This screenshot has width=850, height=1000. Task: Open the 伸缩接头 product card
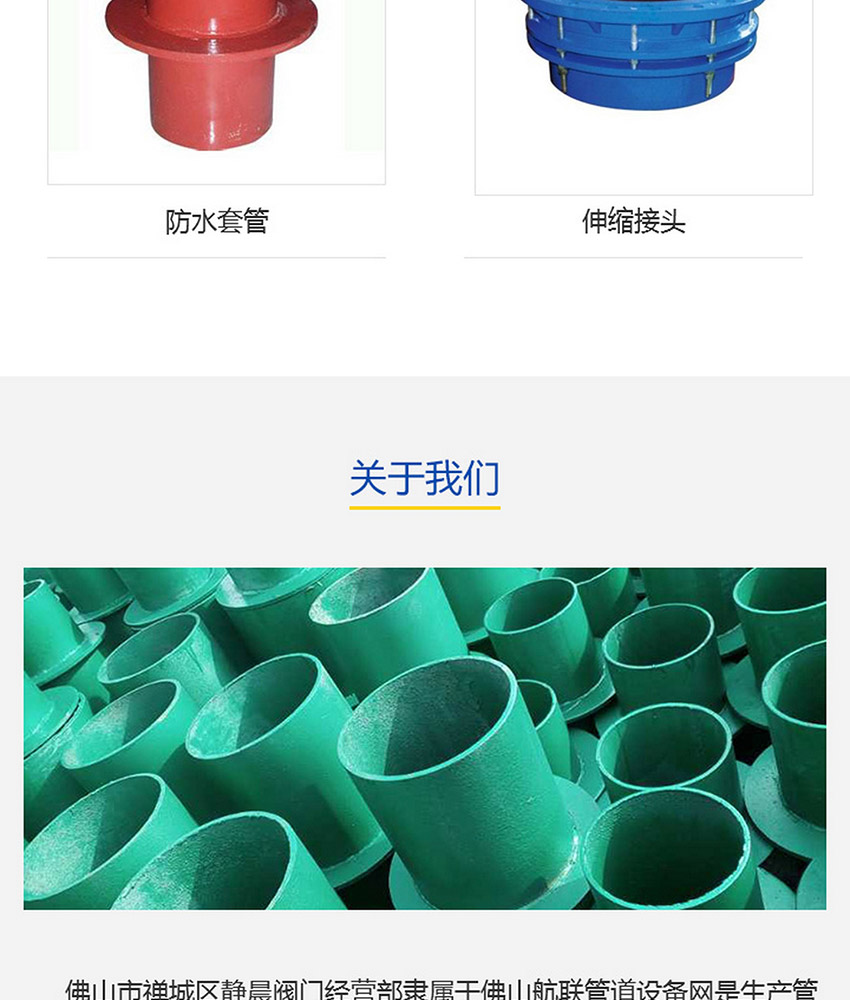[x=633, y=221]
